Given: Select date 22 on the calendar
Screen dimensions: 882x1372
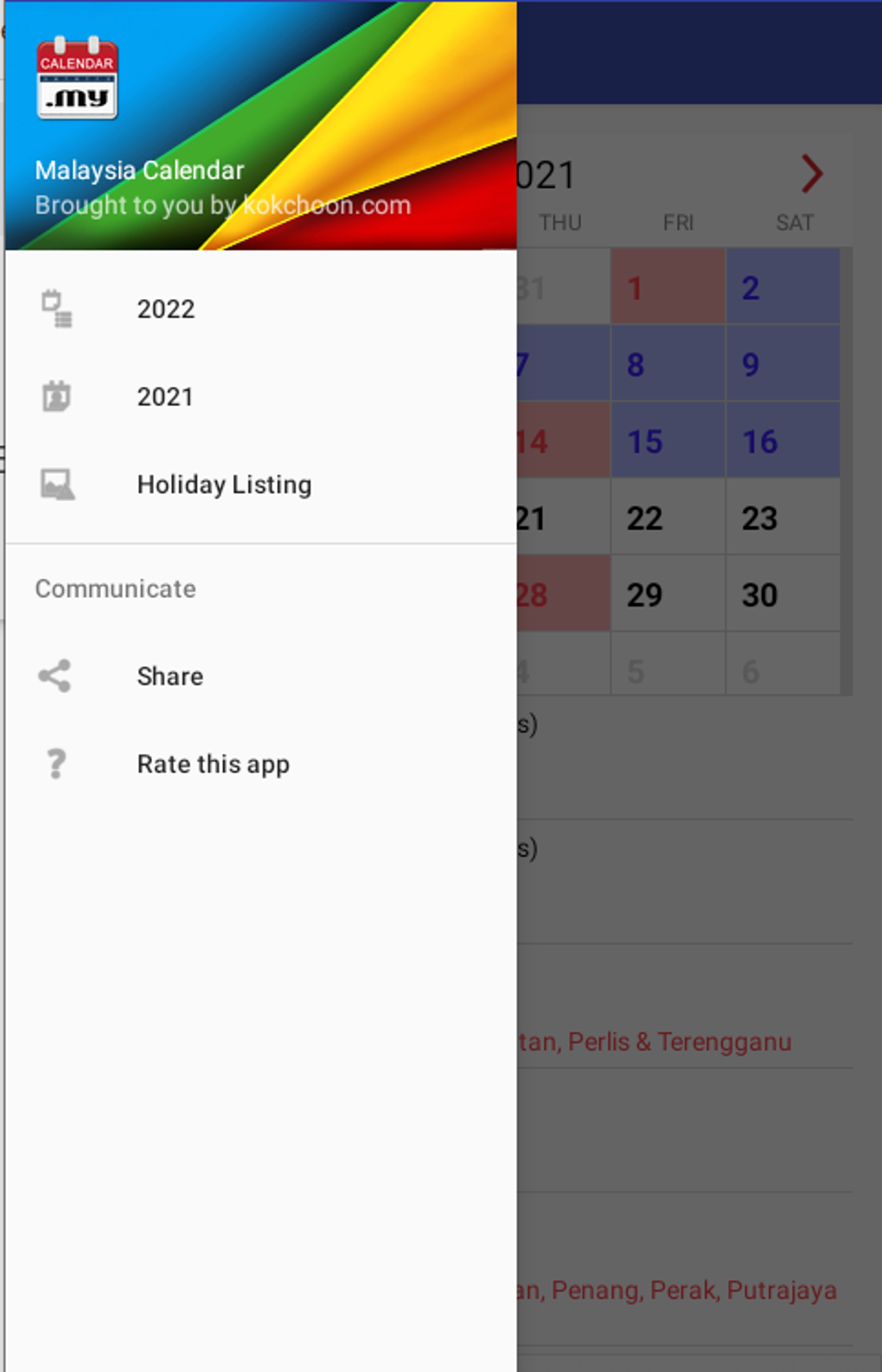Looking at the screenshot, I should (x=668, y=517).
